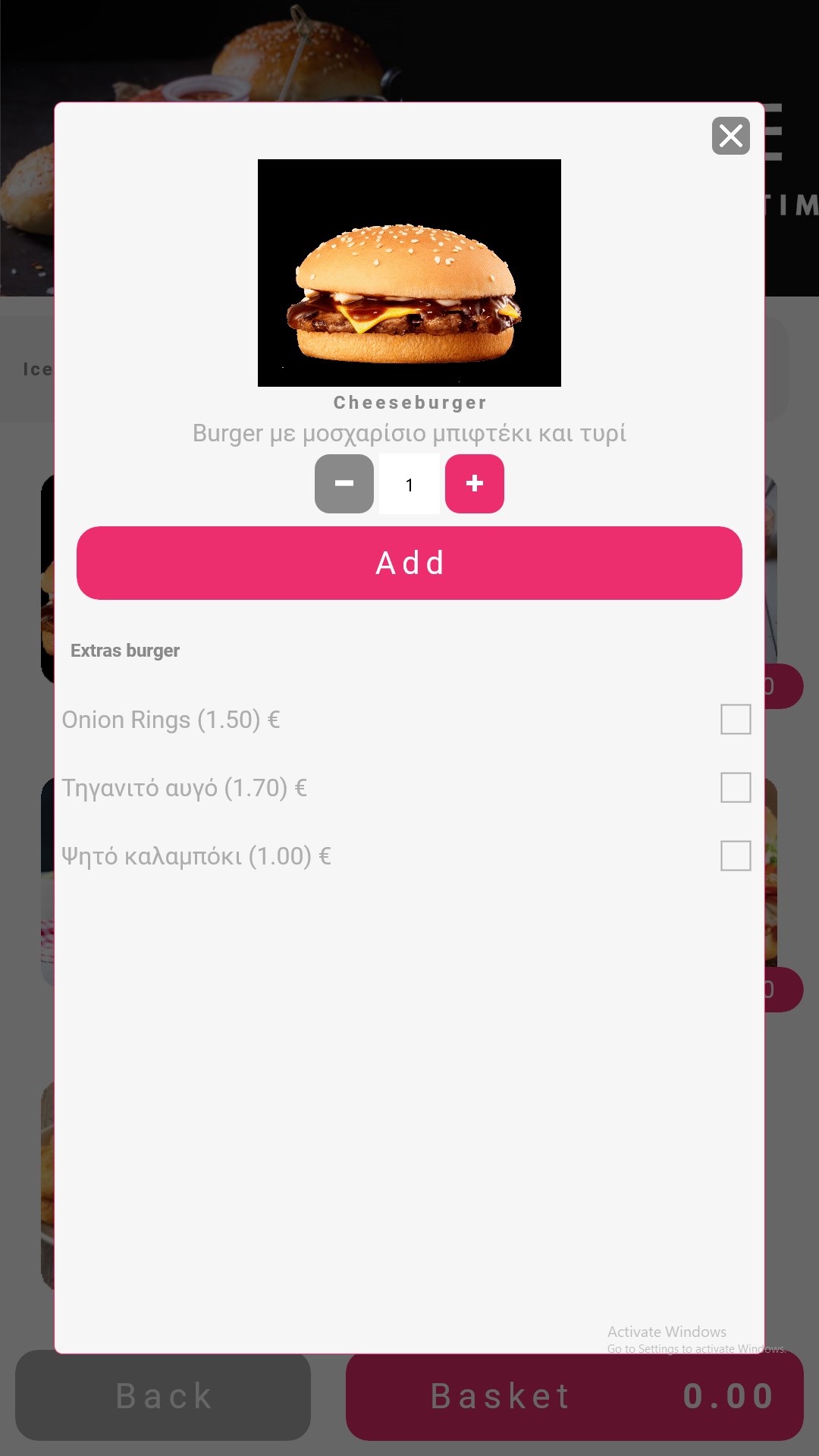Decrease the cheeseburger quantity

pos(344,484)
